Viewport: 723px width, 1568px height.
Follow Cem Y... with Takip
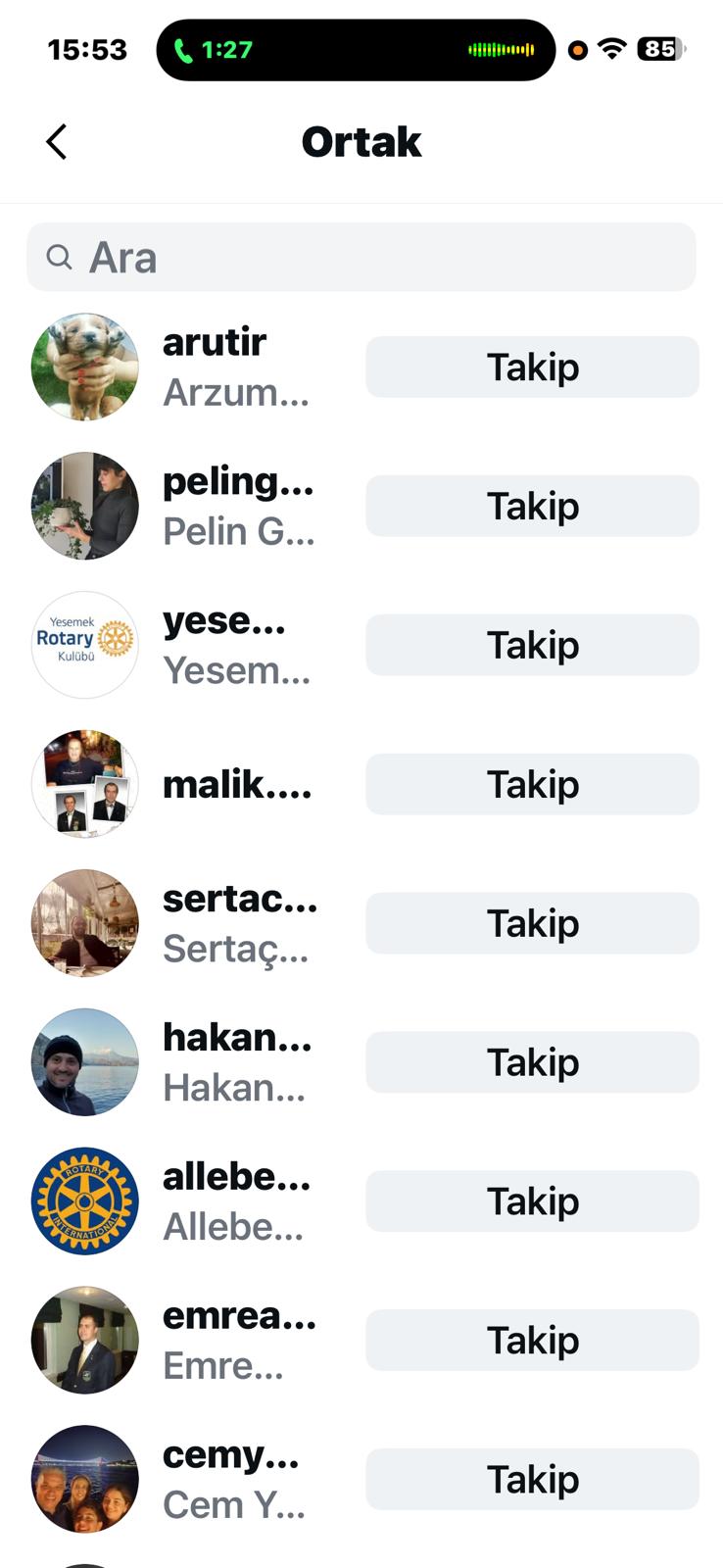coord(532,1481)
